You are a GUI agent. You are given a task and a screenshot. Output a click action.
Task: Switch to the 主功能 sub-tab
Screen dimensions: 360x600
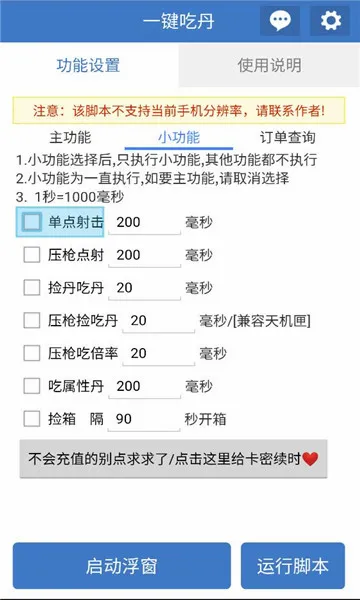(x=70, y=137)
